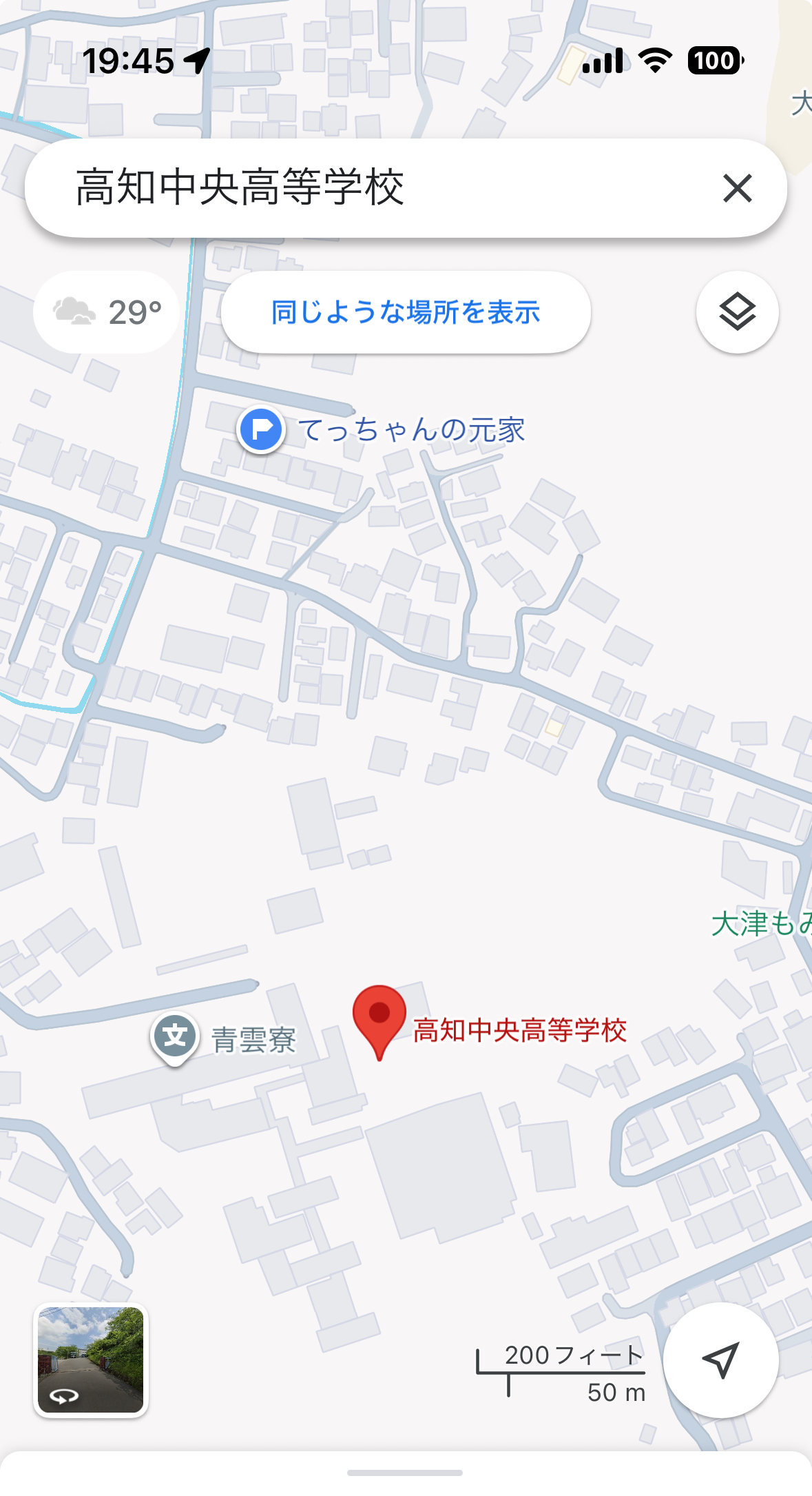The width and height of the screenshot is (812, 1496).
Task: Select the 青雲寮 school marker
Action: 175,1038
